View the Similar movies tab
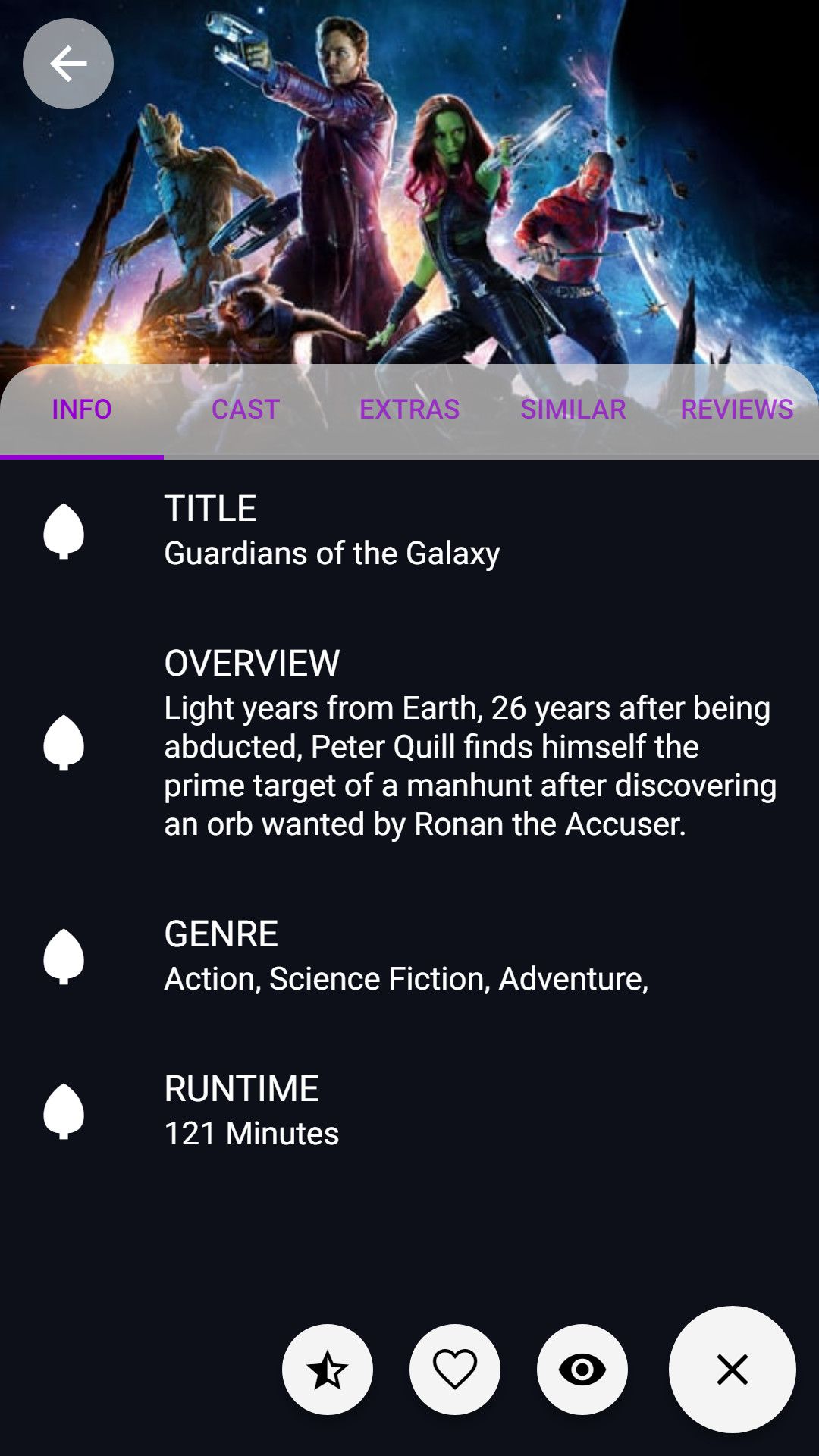The width and height of the screenshot is (819, 1456). pyautogui.click(x=573, y=409)
